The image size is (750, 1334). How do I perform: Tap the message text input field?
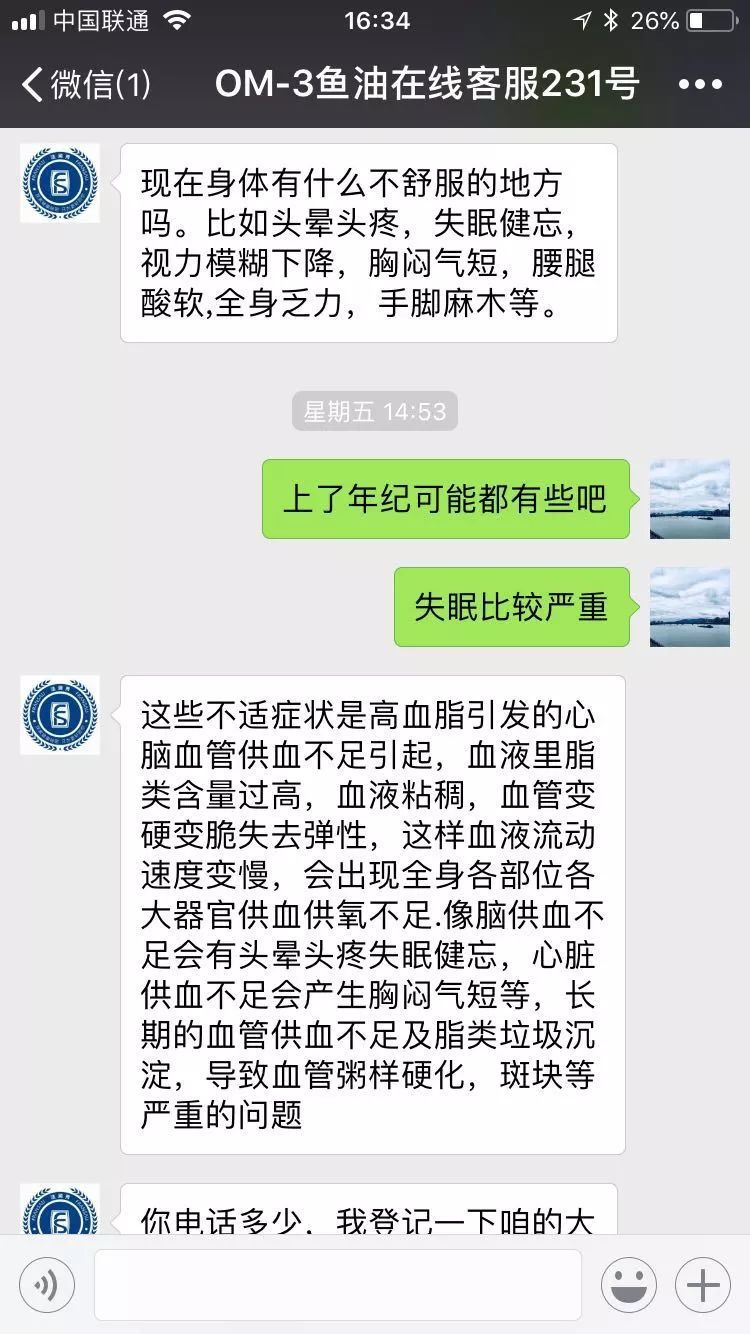click(337, 1284)
